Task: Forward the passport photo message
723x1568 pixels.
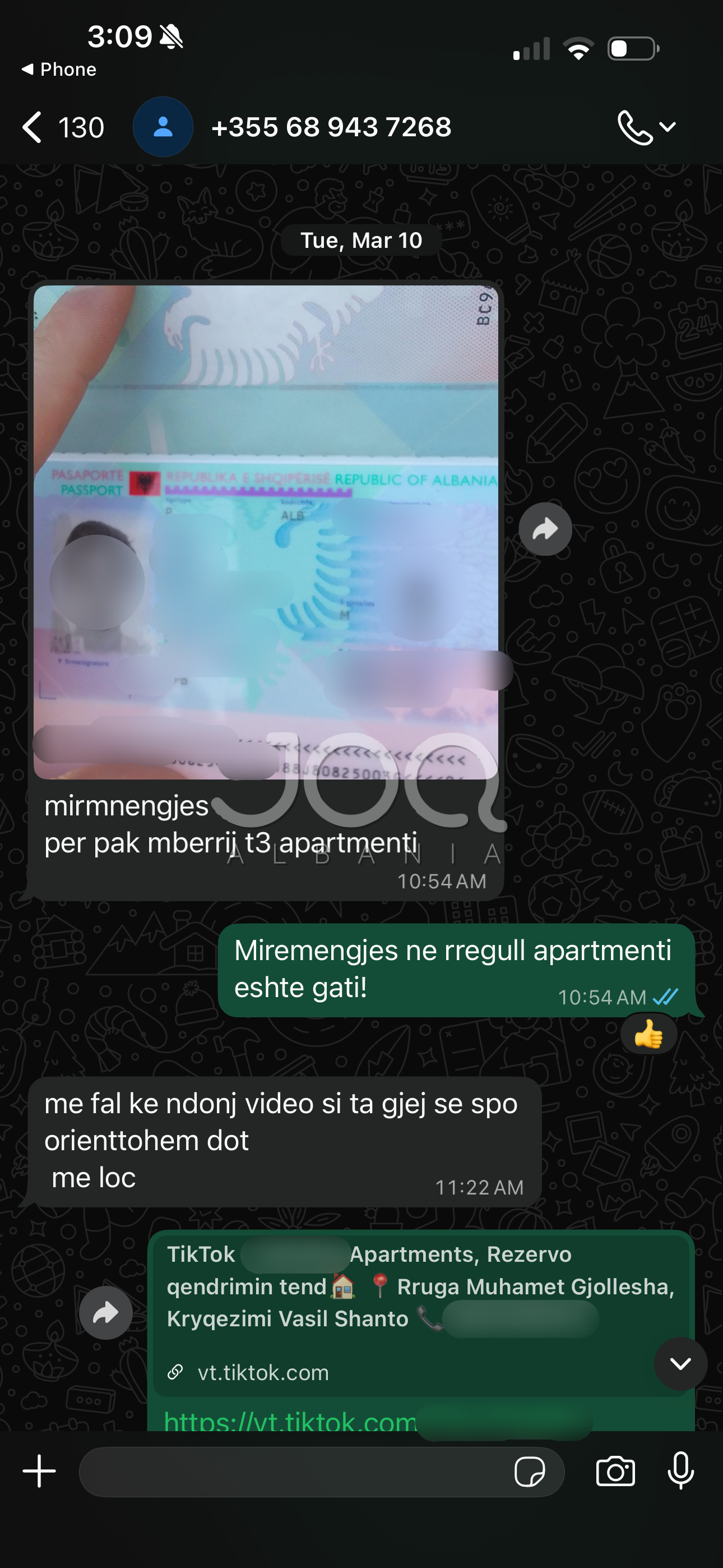Action: click(545, 529)
